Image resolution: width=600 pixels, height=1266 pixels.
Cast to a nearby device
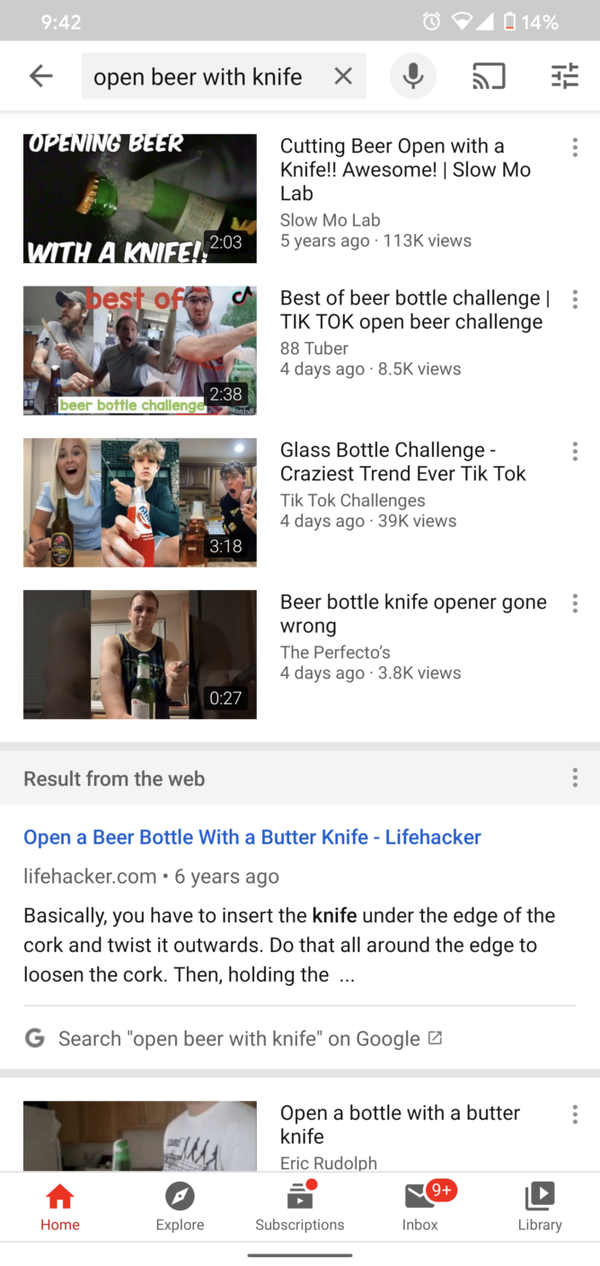tap(489, 76)
